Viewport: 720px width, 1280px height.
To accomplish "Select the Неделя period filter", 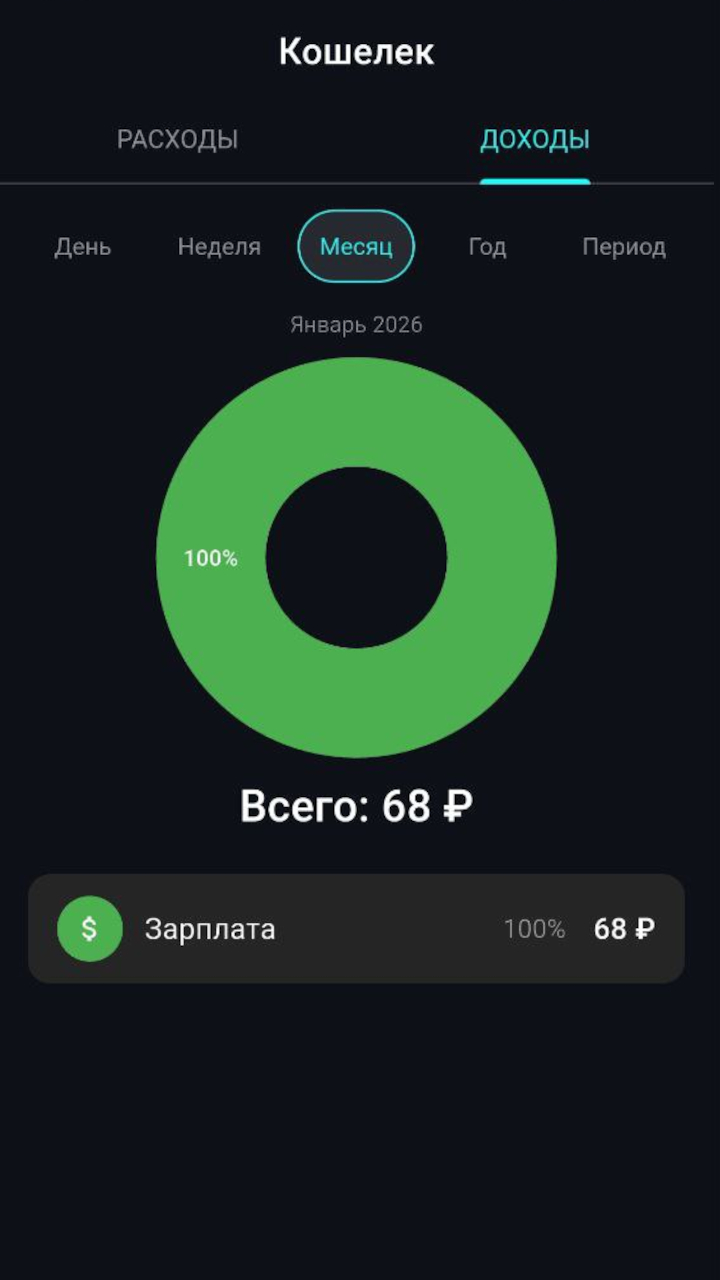I will [218, 247].
